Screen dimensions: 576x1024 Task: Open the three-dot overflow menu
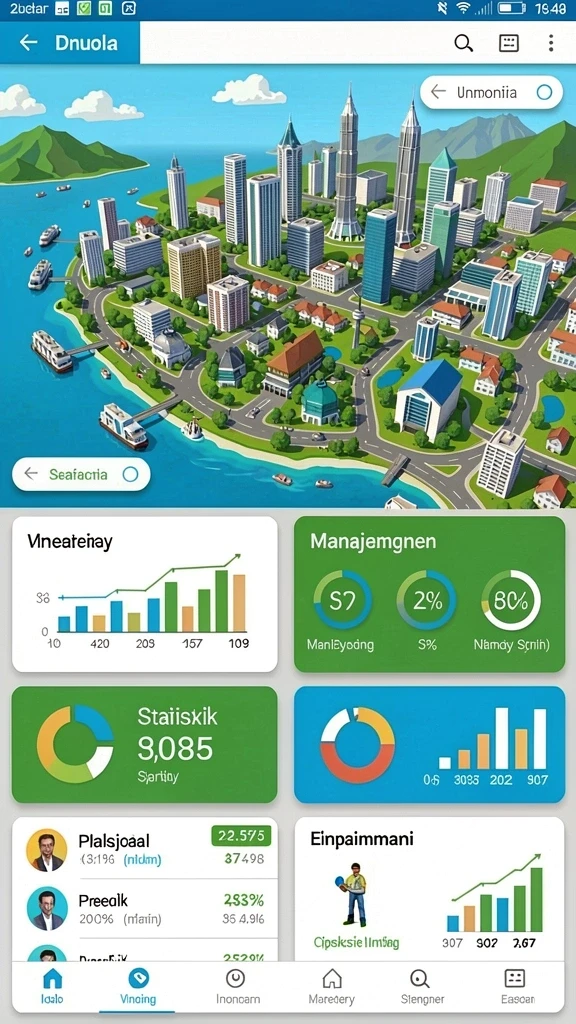(x=551, y=43)
